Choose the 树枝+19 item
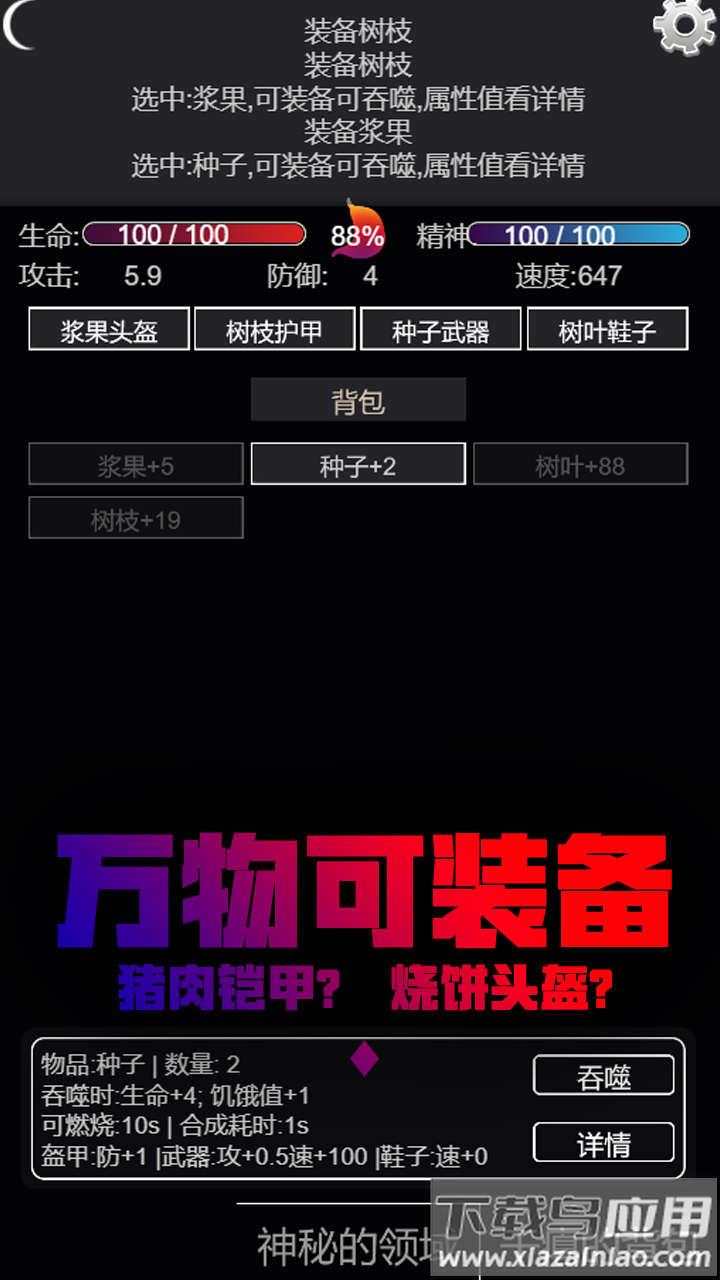Image resolution: width=720 pixels, height=1280 pixels. [136, 519]
